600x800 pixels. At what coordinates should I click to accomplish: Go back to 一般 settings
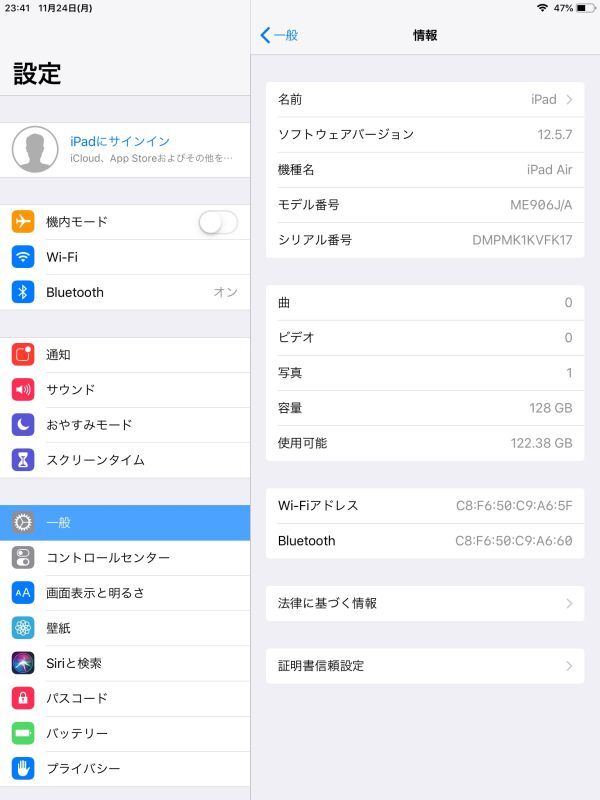click(279, 35)
